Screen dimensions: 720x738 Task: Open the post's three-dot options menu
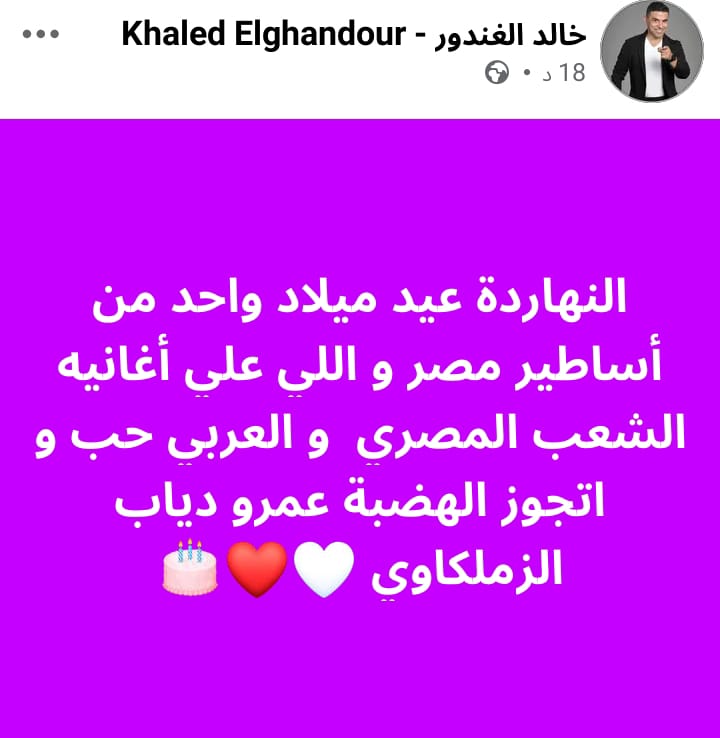(41, 34)
